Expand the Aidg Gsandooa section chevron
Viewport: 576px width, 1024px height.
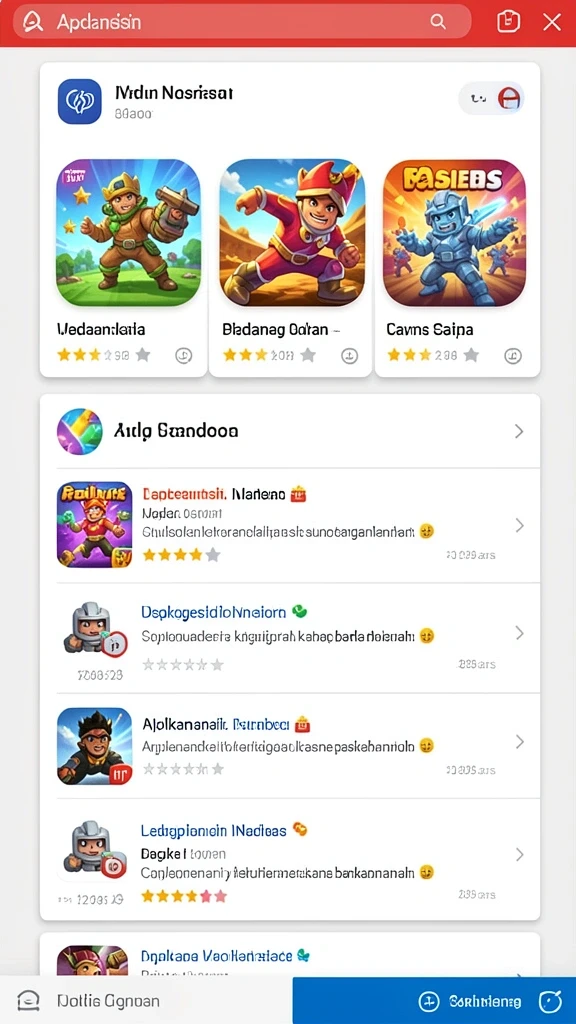click(x=519, y=431)
